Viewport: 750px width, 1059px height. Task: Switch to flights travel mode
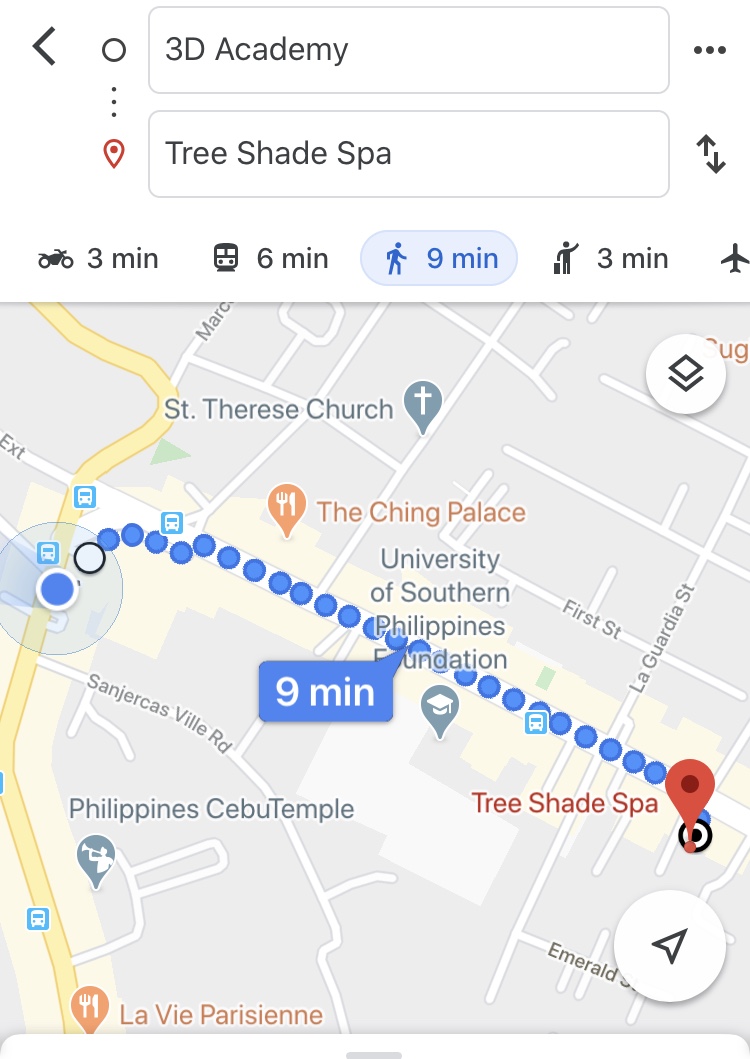[734, 259]
